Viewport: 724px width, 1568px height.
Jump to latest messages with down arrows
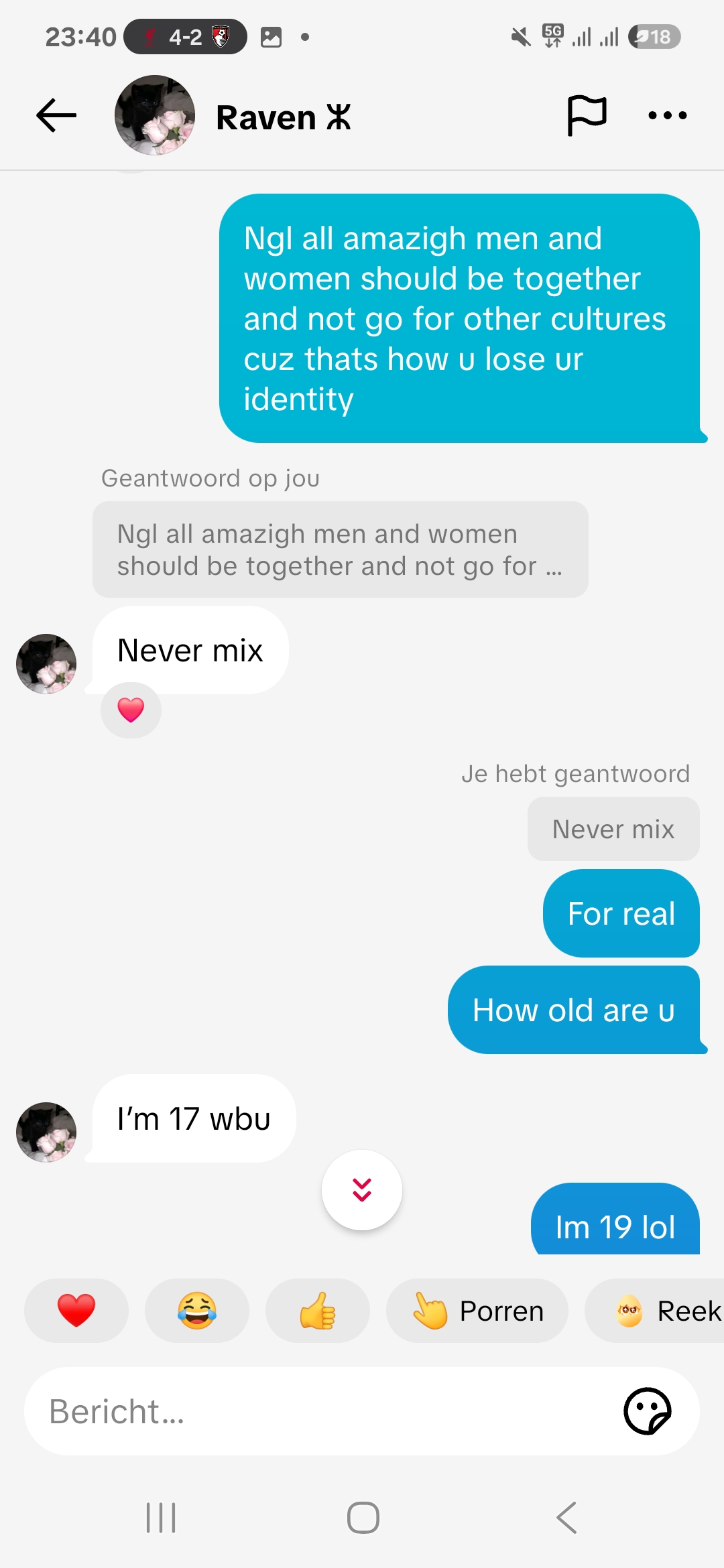point(362,1190)
